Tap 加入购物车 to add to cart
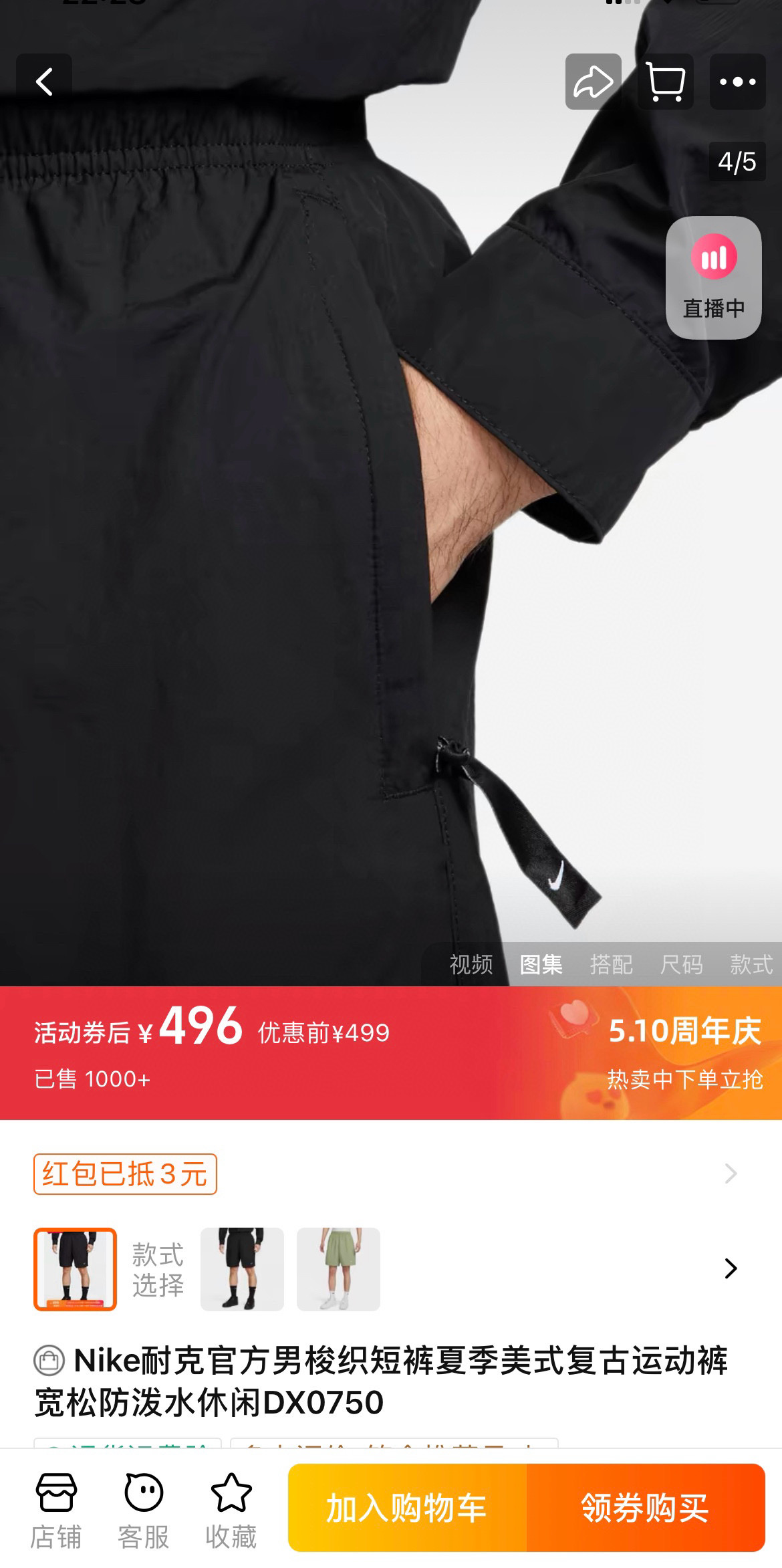Image resolution: width=782 pixels, height=1568 pixels. coord(406,1508)
